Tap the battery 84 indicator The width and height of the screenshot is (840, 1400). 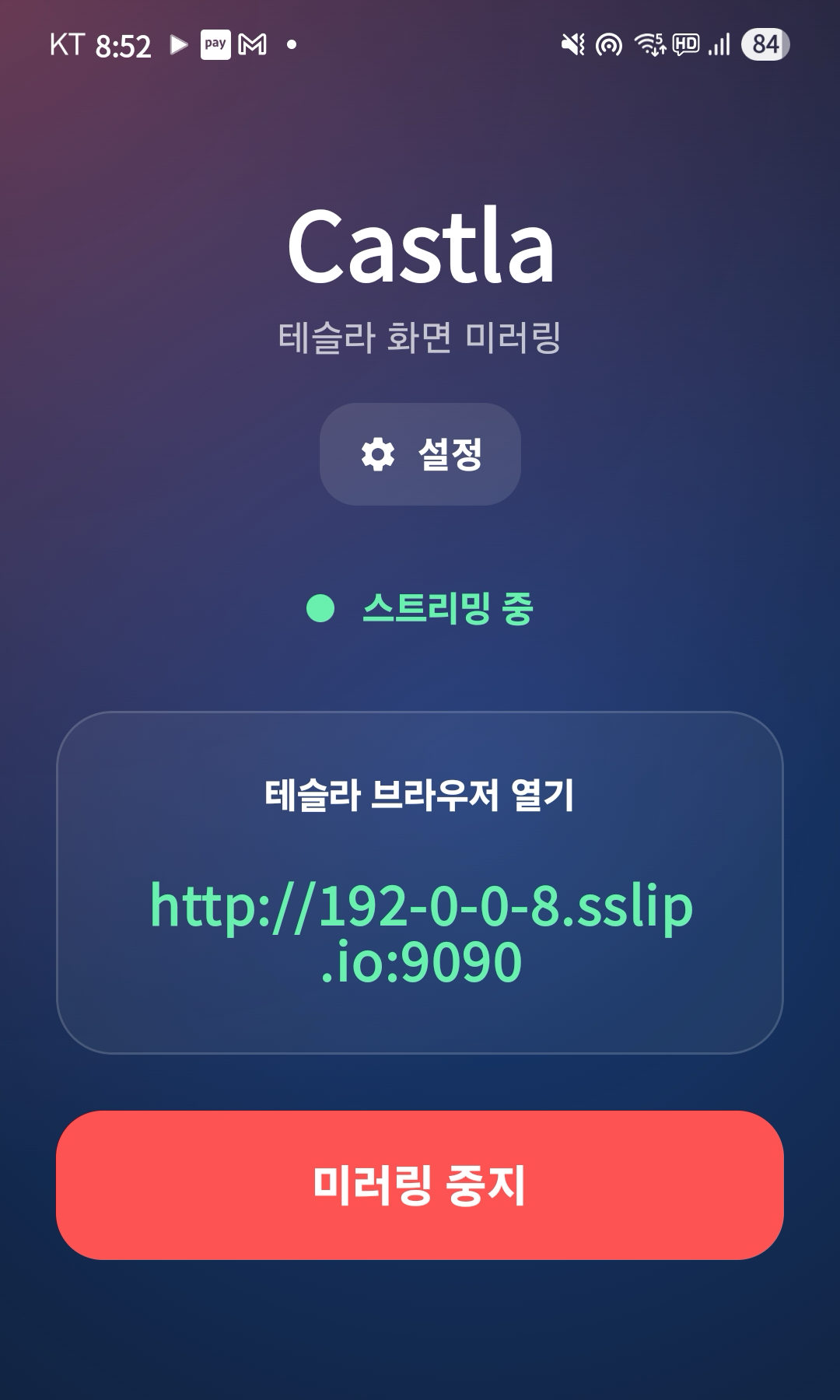point(762,45)
